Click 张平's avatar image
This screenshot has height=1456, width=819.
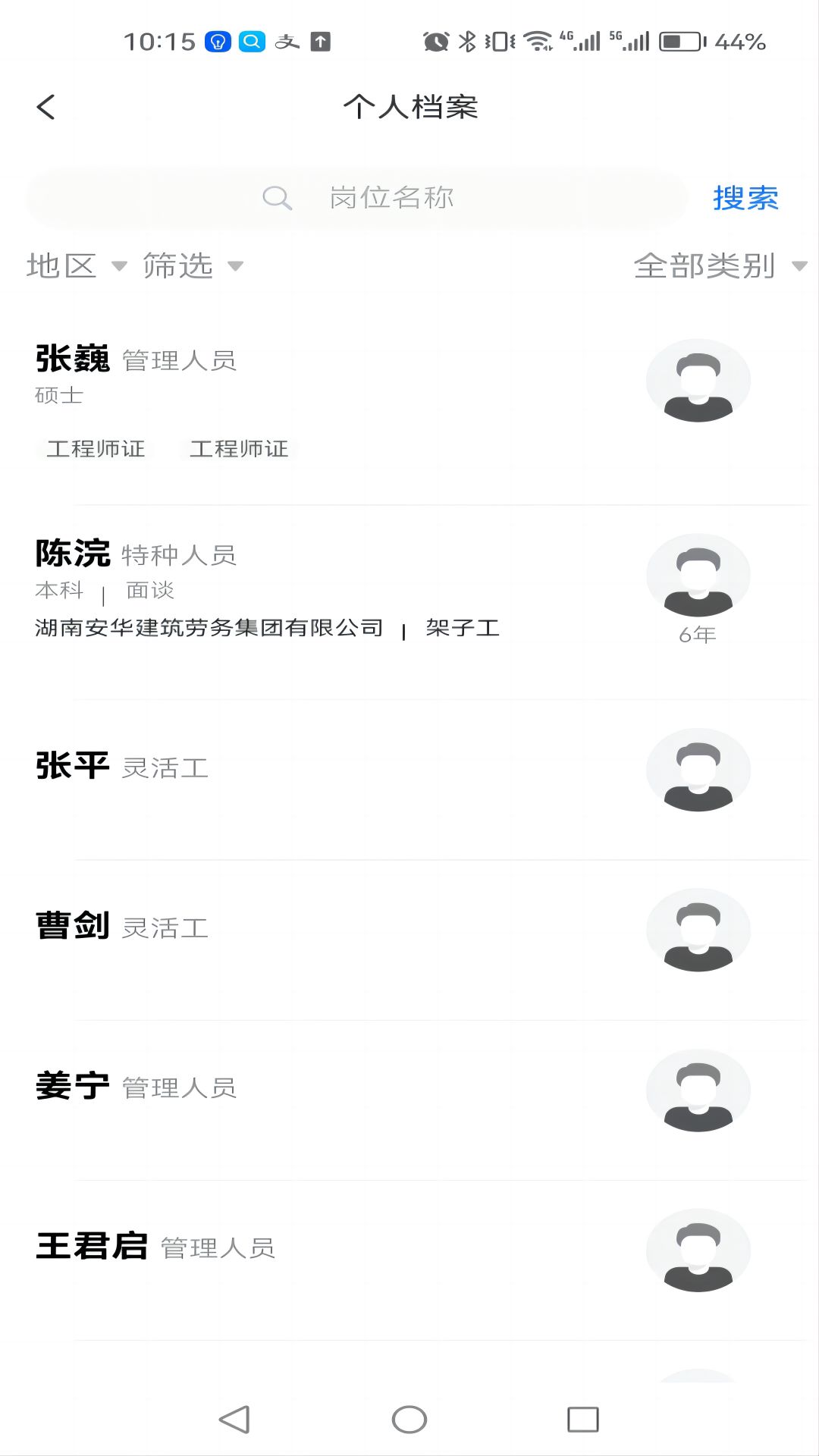(x=698, y=769)
